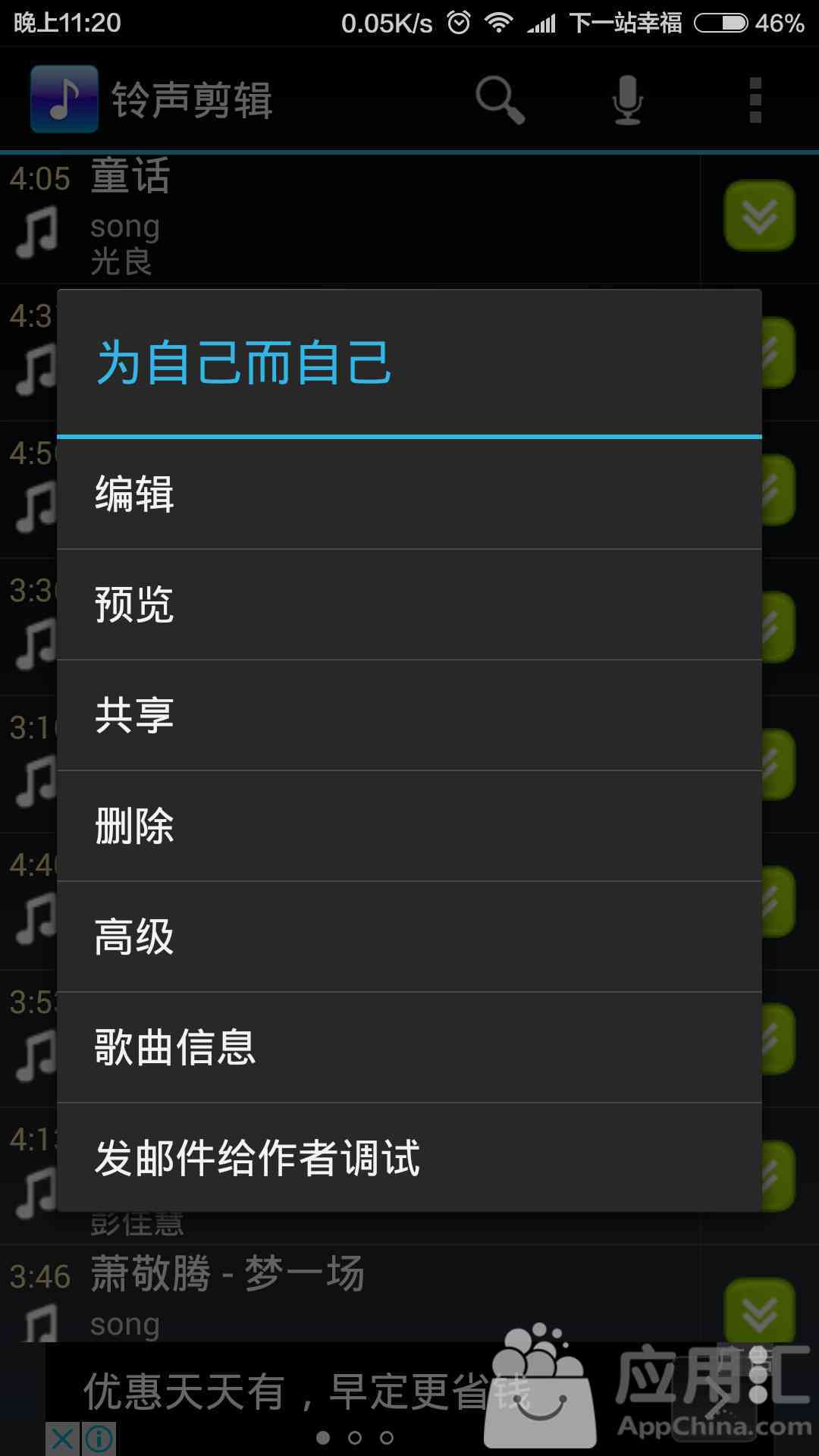Image resolution: width=819 pixels, height=1456 pixels.
Task: Select 编辑 to edit the song
Action: click(409, 494)
